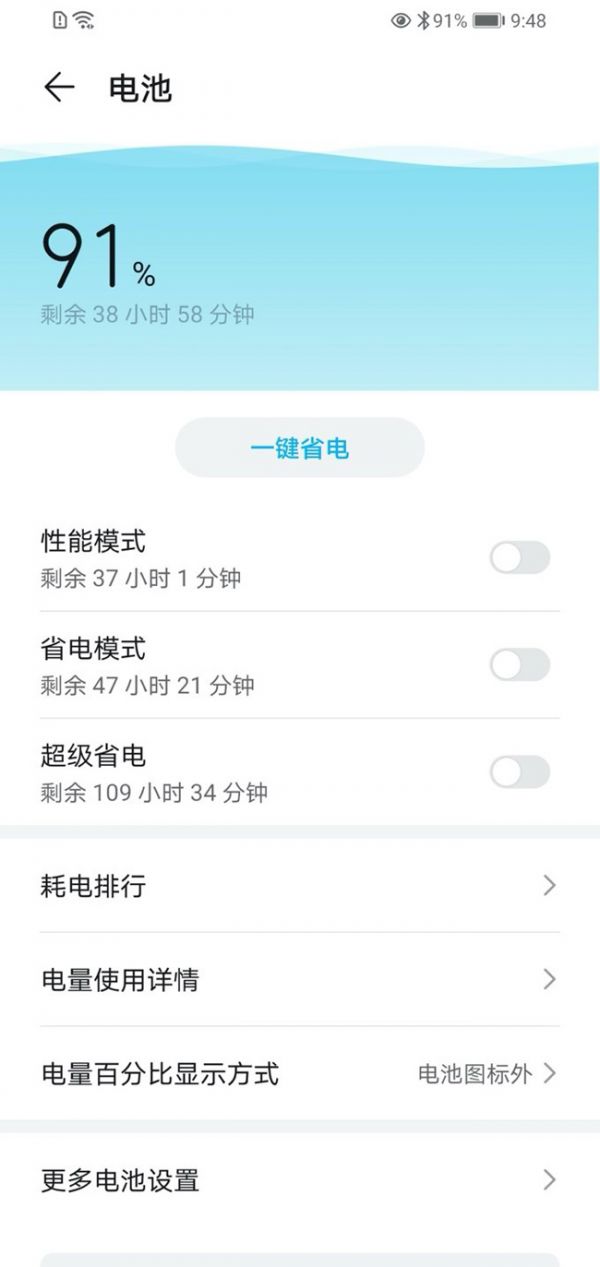This screenshot has height=1267, width=600.
Task: Turn on 省电模式
Action: click(x=519, y=665)
